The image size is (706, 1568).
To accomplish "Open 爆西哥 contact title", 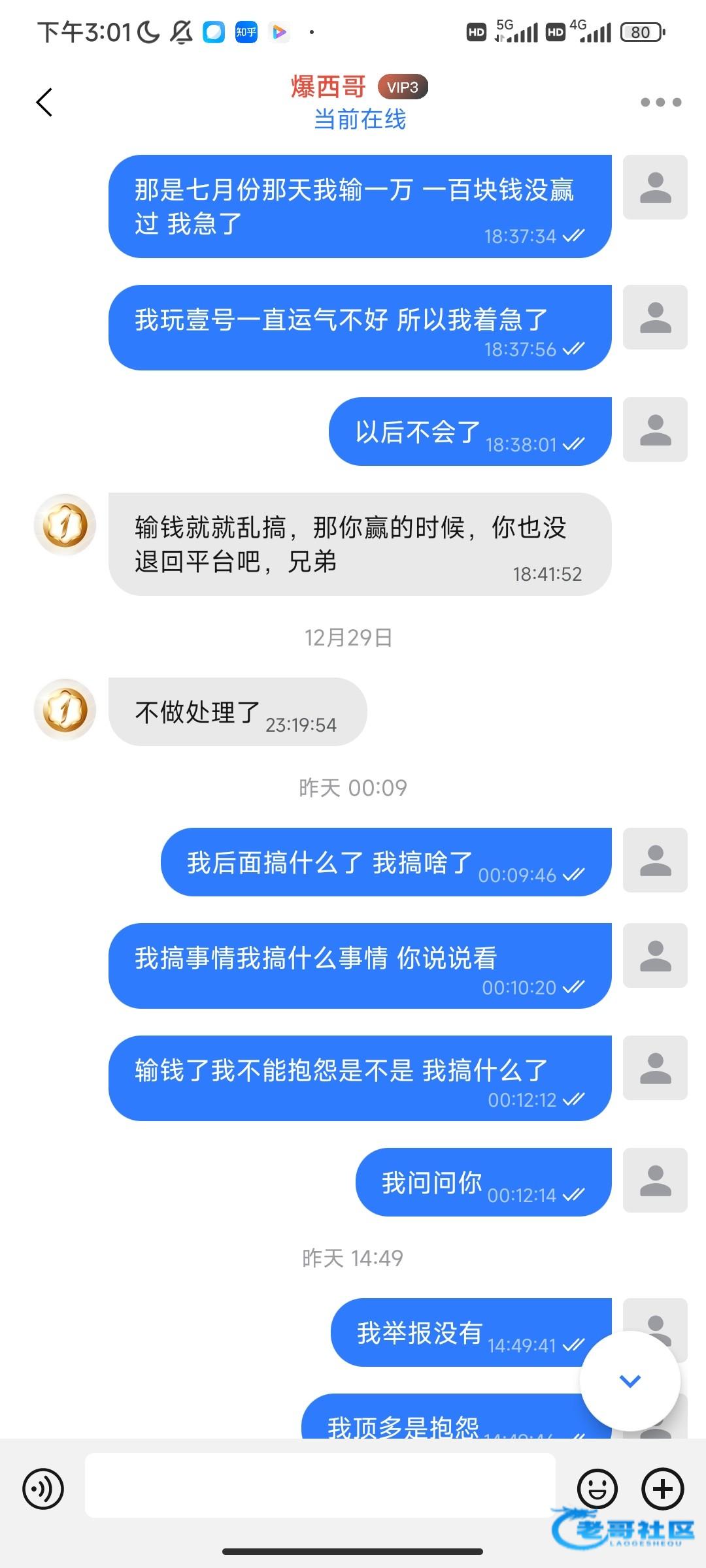I will 329,87.
